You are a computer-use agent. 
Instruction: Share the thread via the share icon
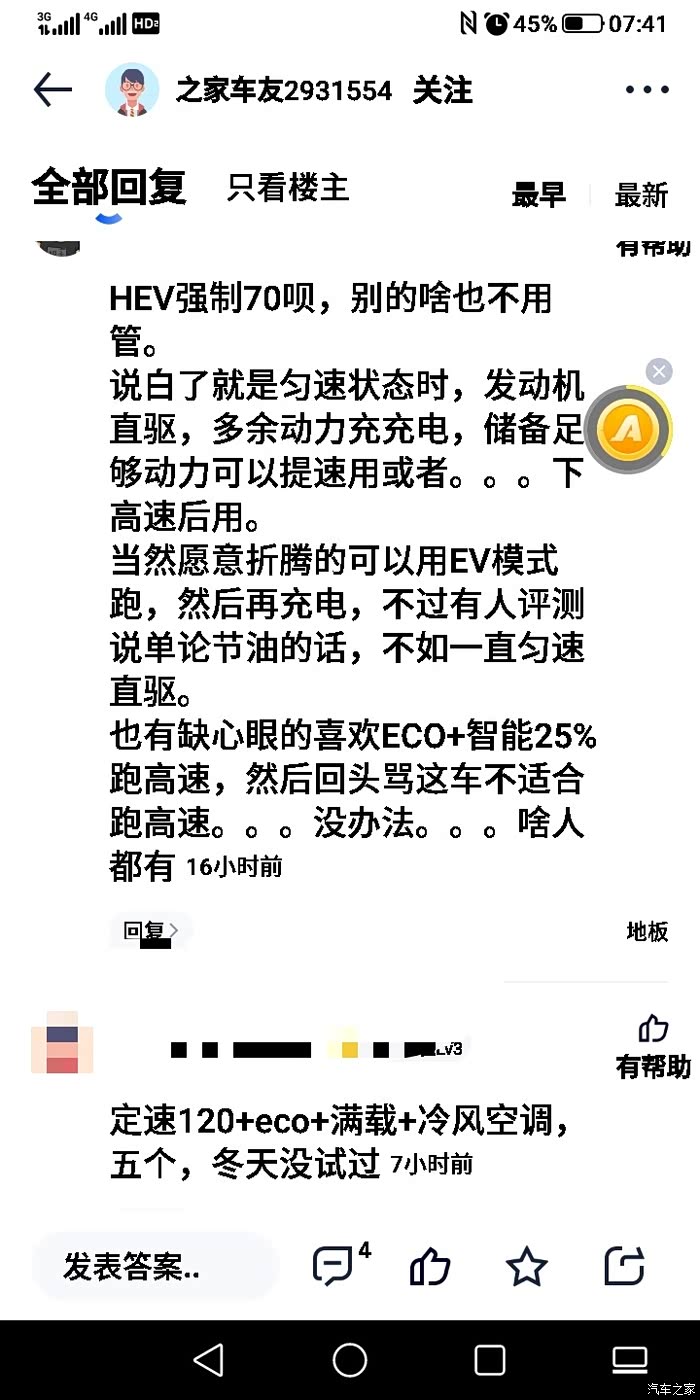pyautogui.click(x=624, y=1267)
